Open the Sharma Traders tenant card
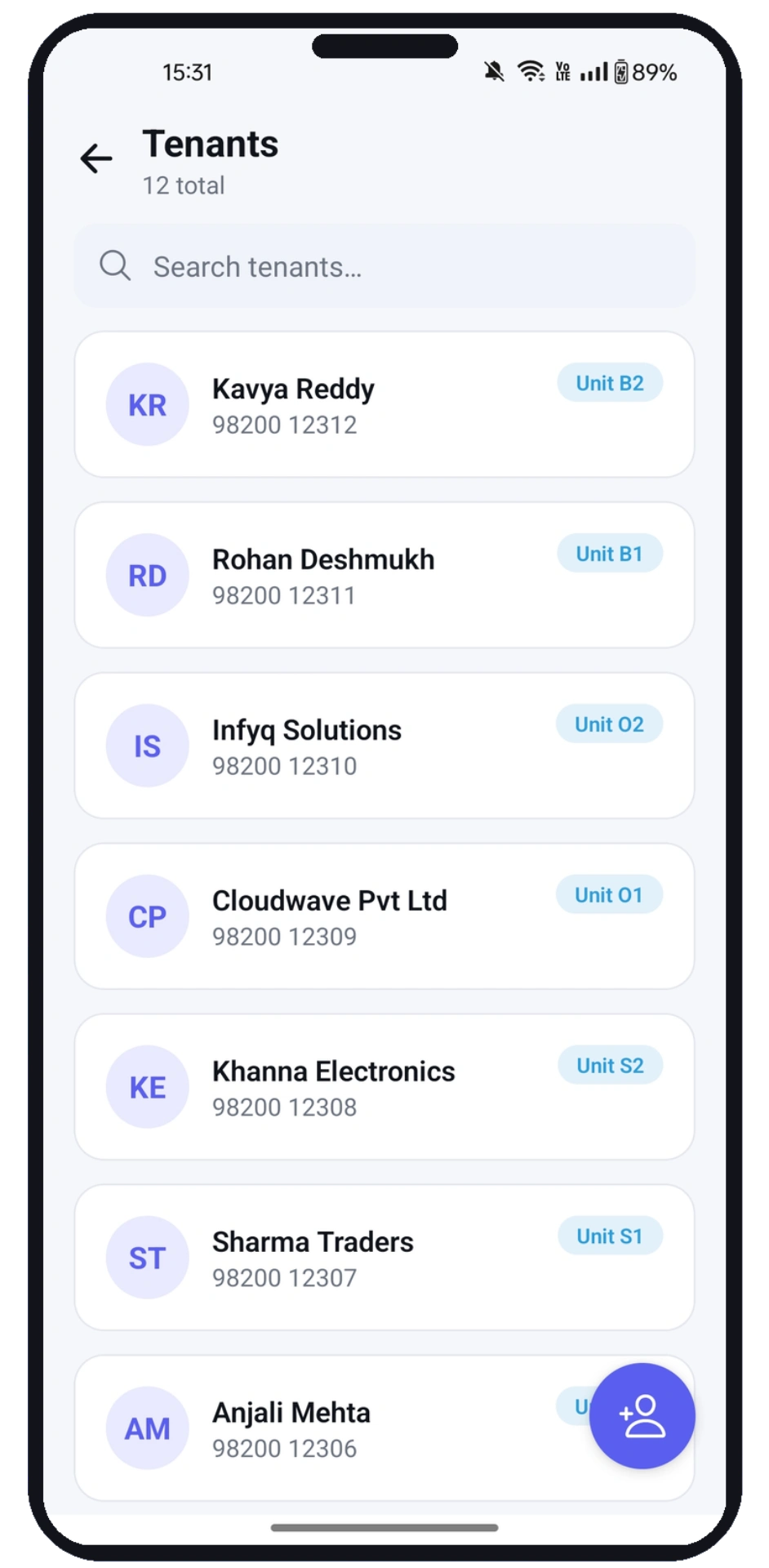The height and width of the screenshot is (1568, 769). (384, 1258)
